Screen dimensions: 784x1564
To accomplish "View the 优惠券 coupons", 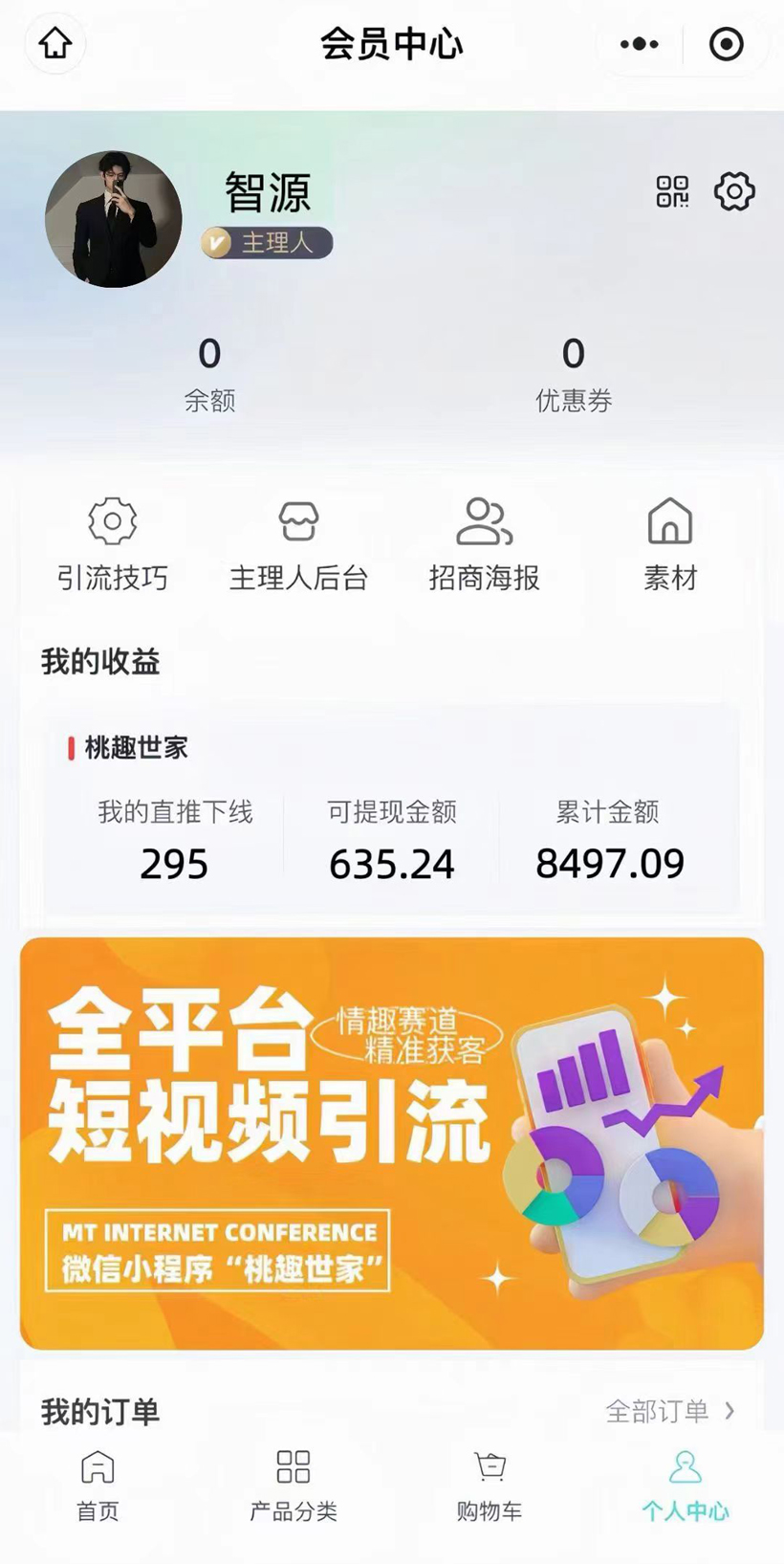I will [x=573, y=373].
